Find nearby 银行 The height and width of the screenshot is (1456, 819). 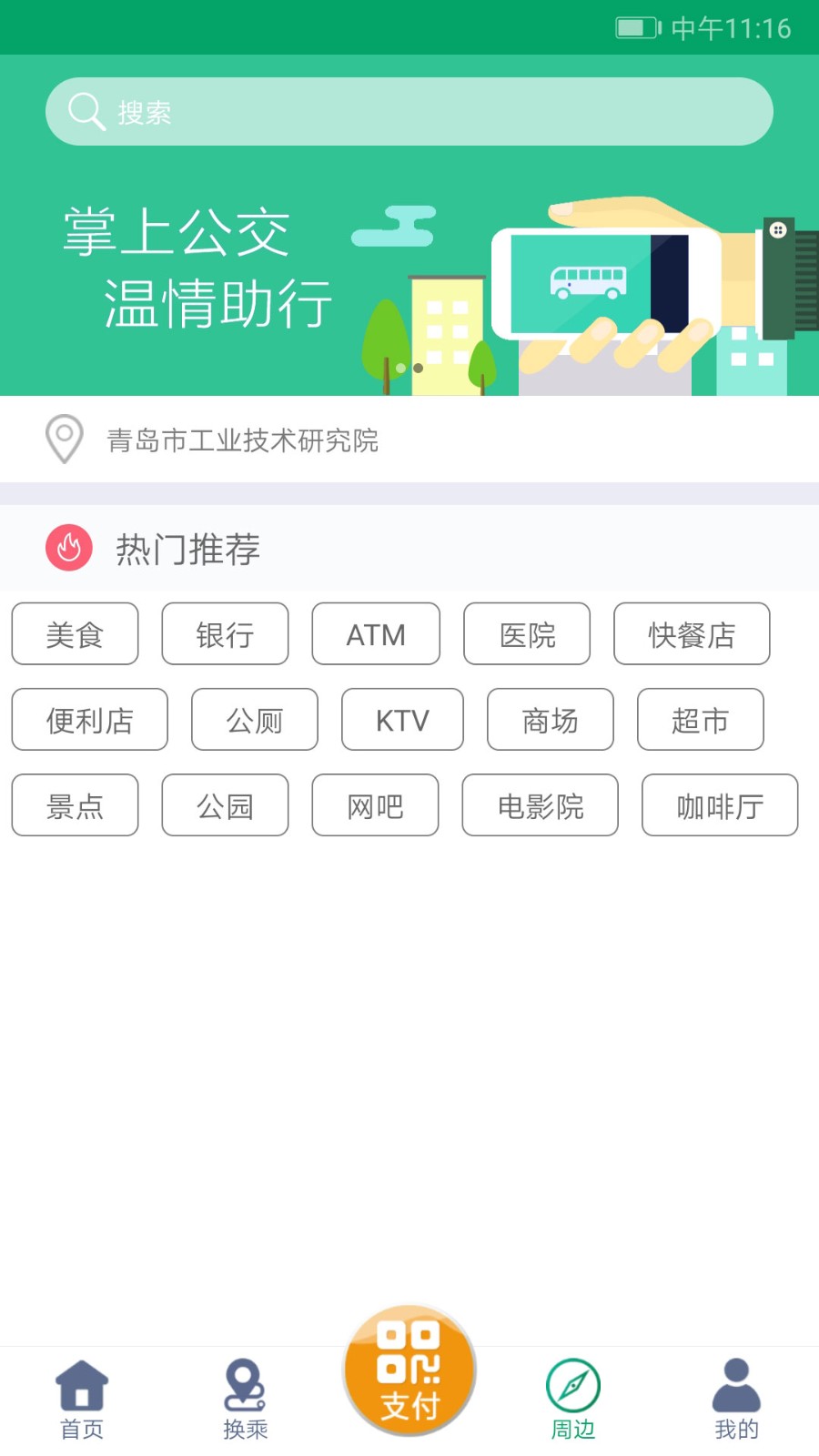coord(225,634)
